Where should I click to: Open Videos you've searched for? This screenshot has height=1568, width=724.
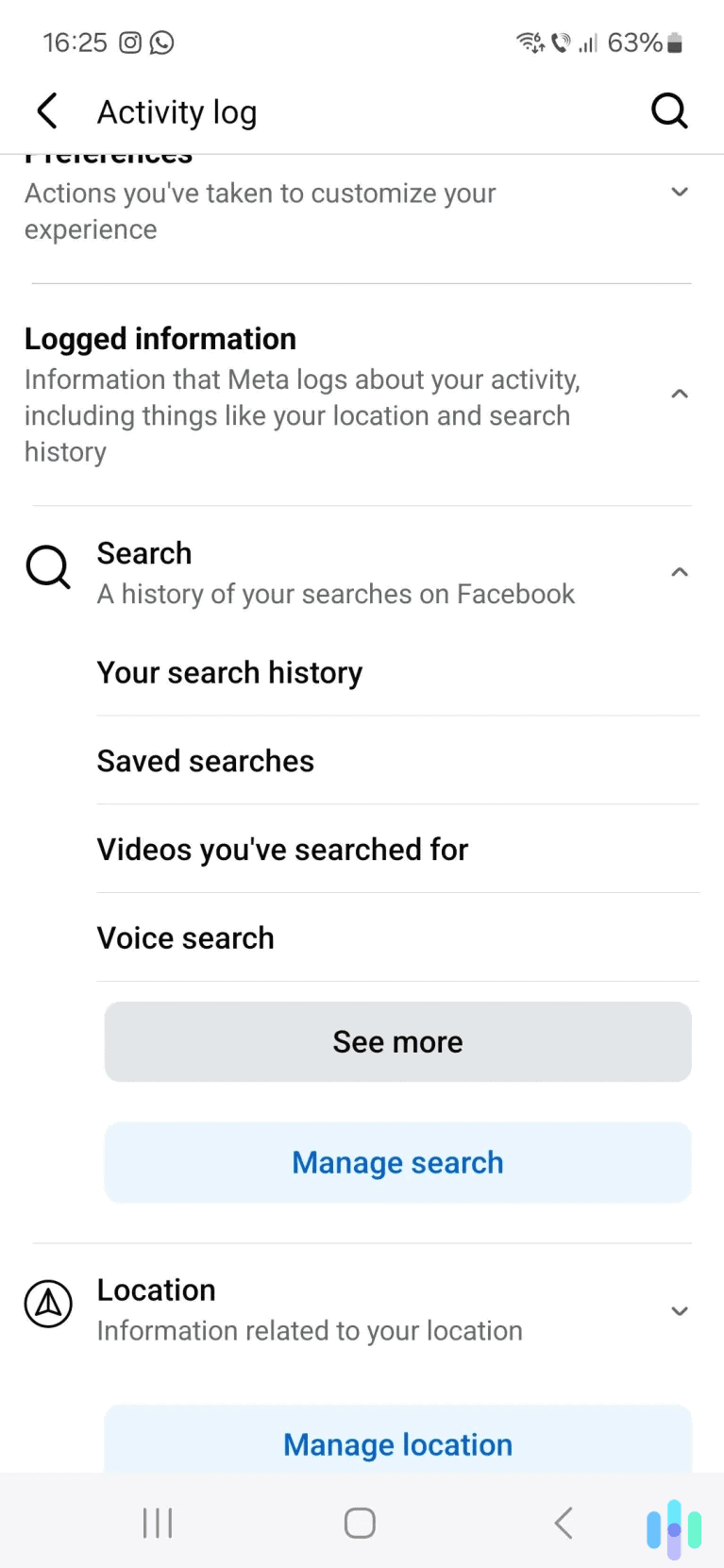(x=281, y=849)
